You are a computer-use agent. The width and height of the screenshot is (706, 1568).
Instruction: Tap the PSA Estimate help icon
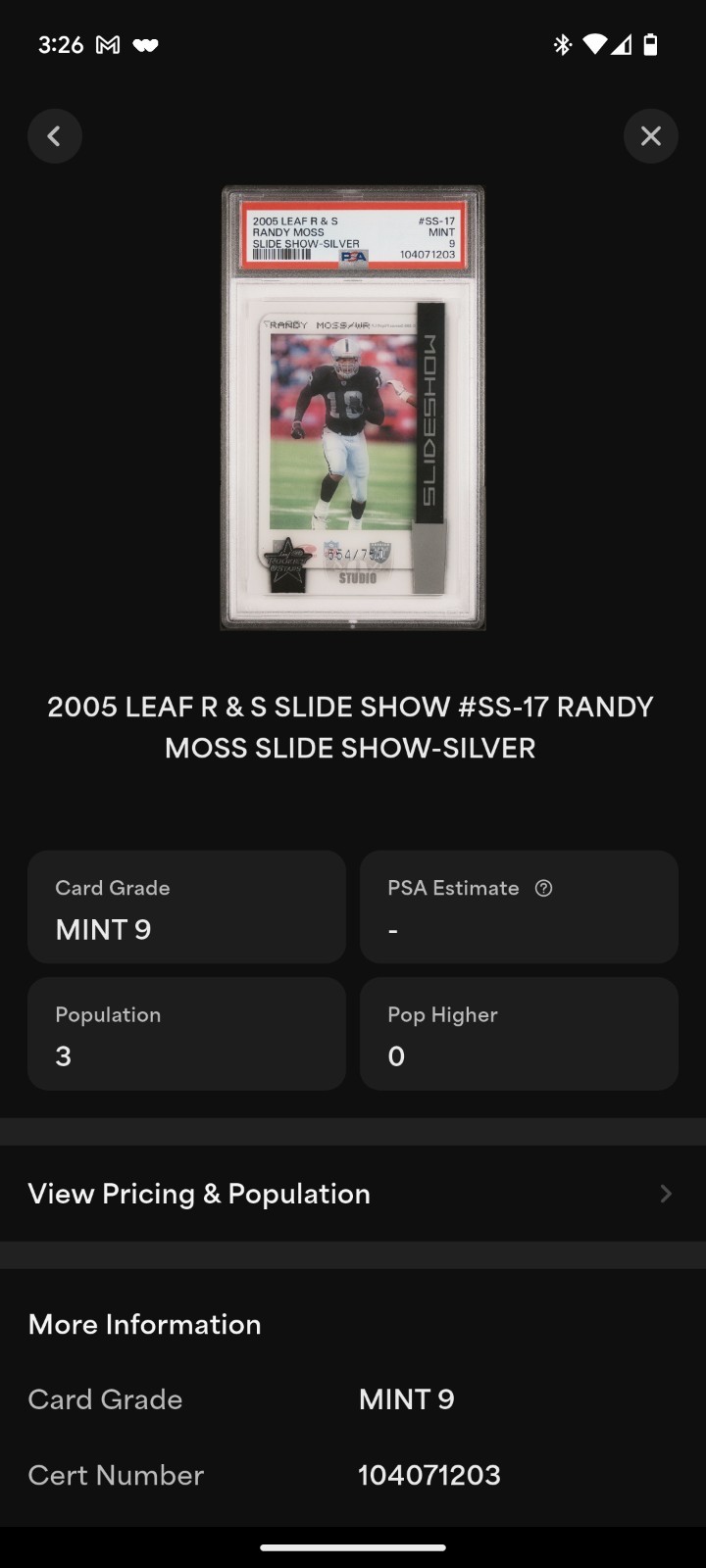(x=543, y=888)
